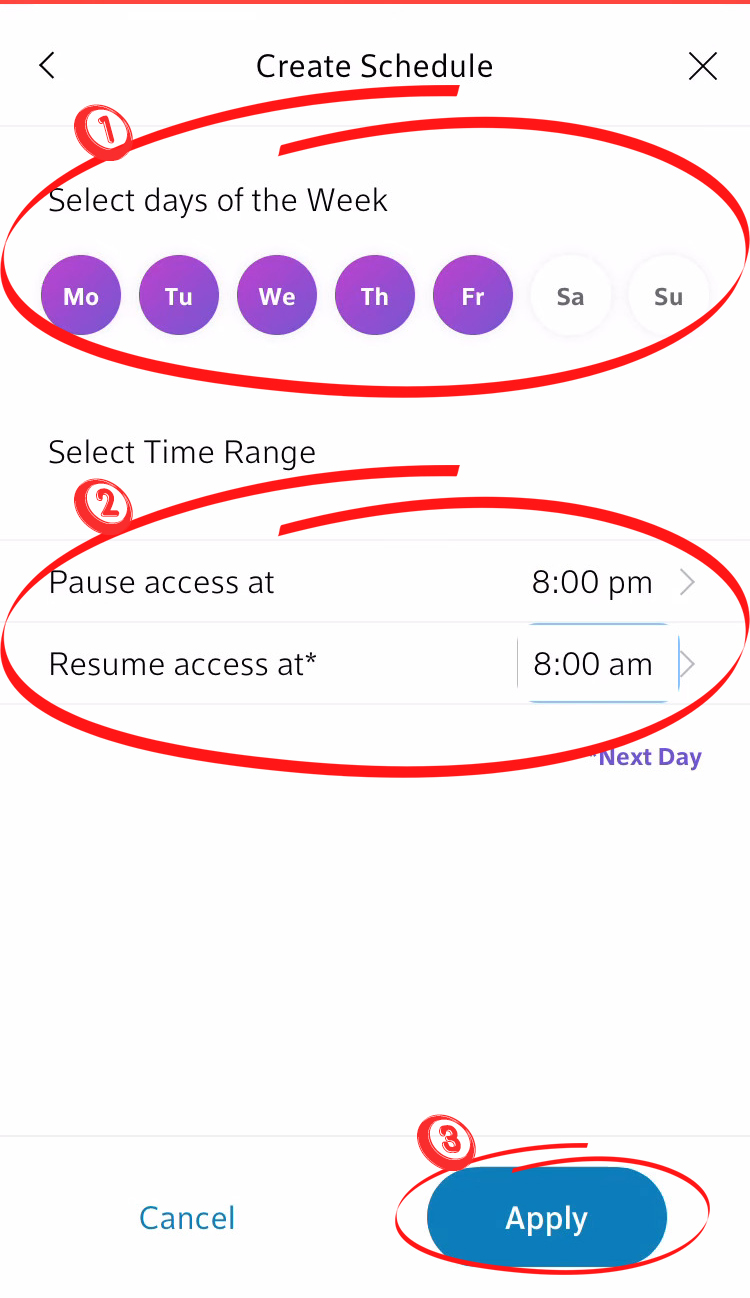
Task: Enable the Su day circle
Action: click(x=668, y=295)
